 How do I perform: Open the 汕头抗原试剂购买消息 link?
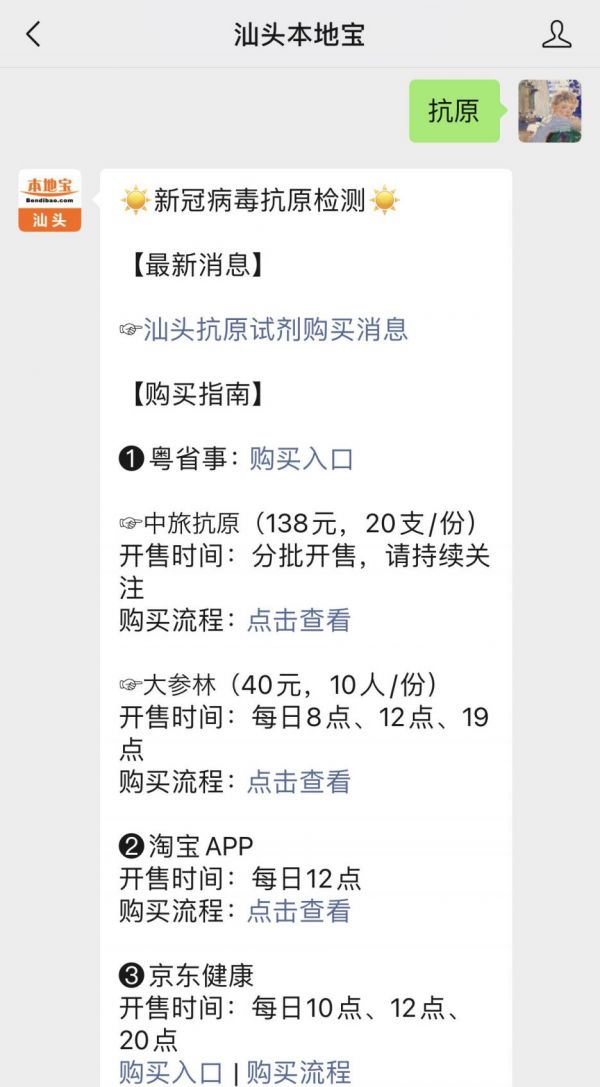point(276,329)
